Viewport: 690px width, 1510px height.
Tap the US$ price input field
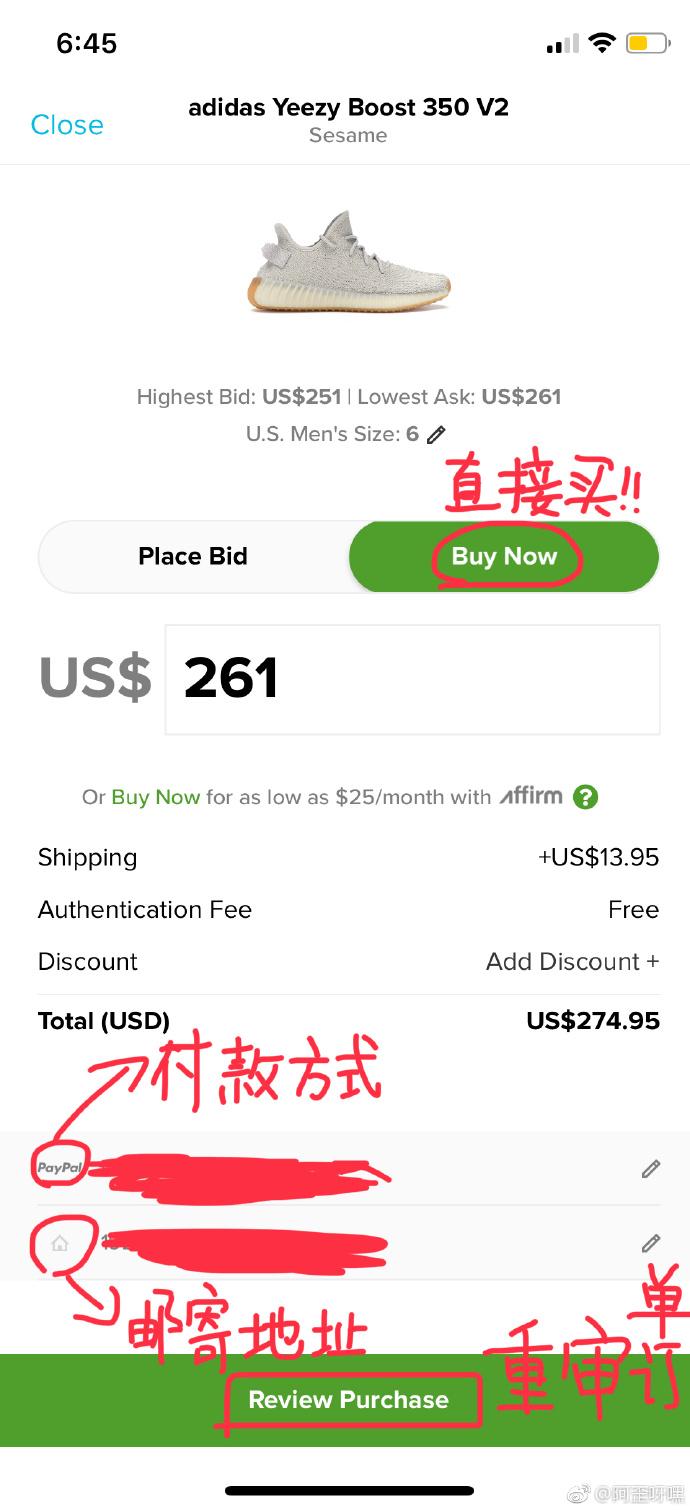coord(412,680)
